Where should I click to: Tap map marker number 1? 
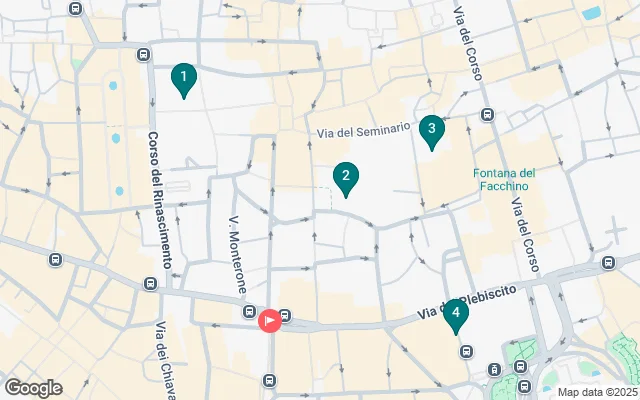(183, 78)
